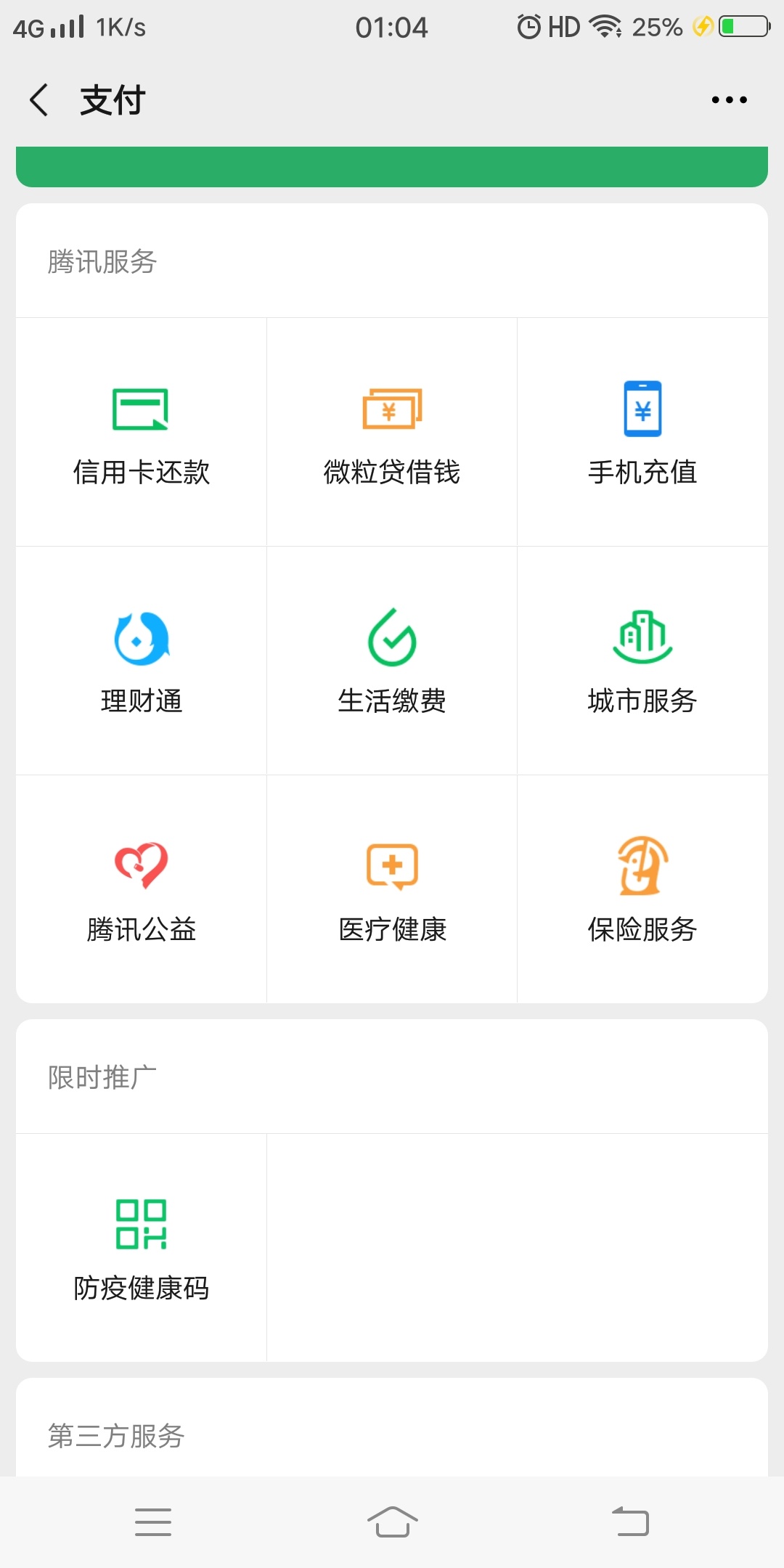Open 信用卡还款
Screen dimensions: 784x1568
[142, 432]
